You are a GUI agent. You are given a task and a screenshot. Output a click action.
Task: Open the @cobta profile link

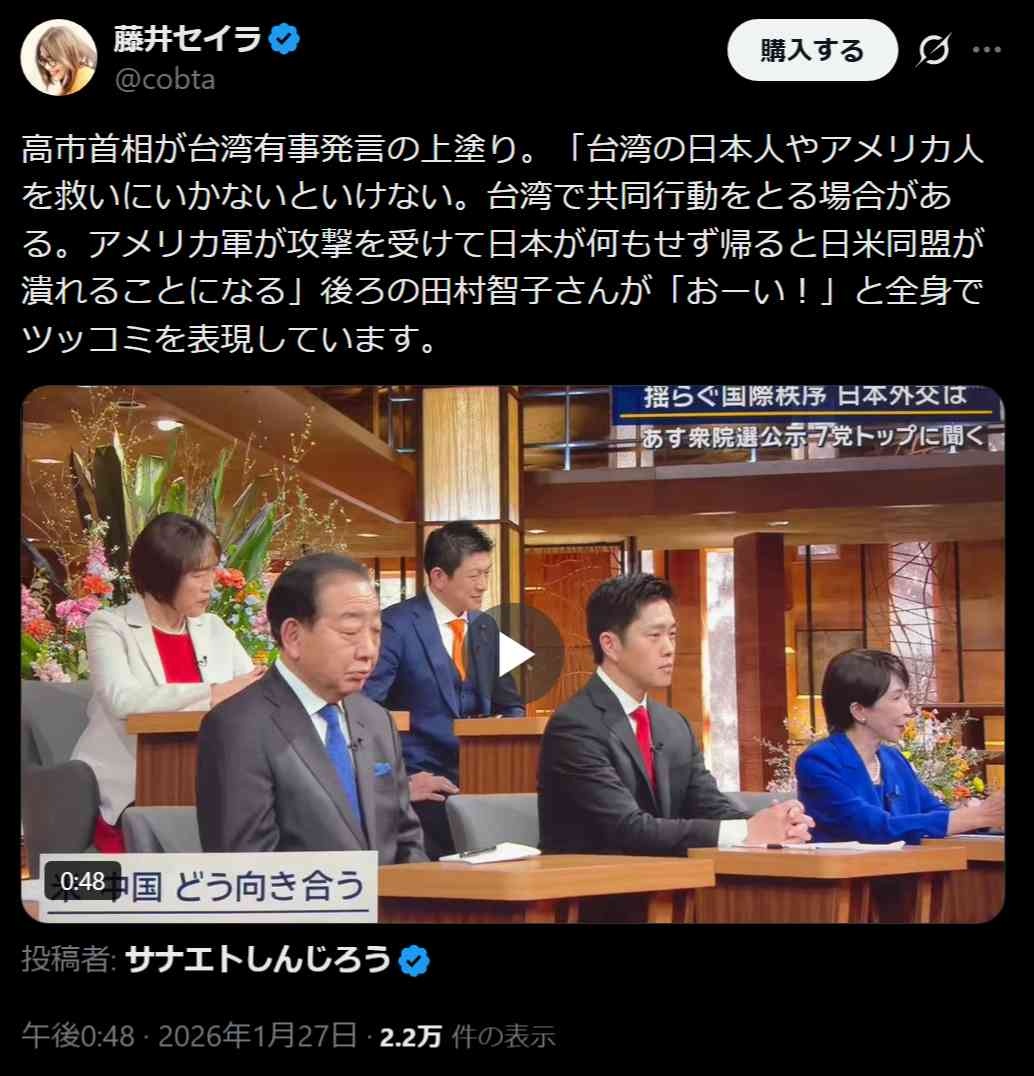coord(165,80)
